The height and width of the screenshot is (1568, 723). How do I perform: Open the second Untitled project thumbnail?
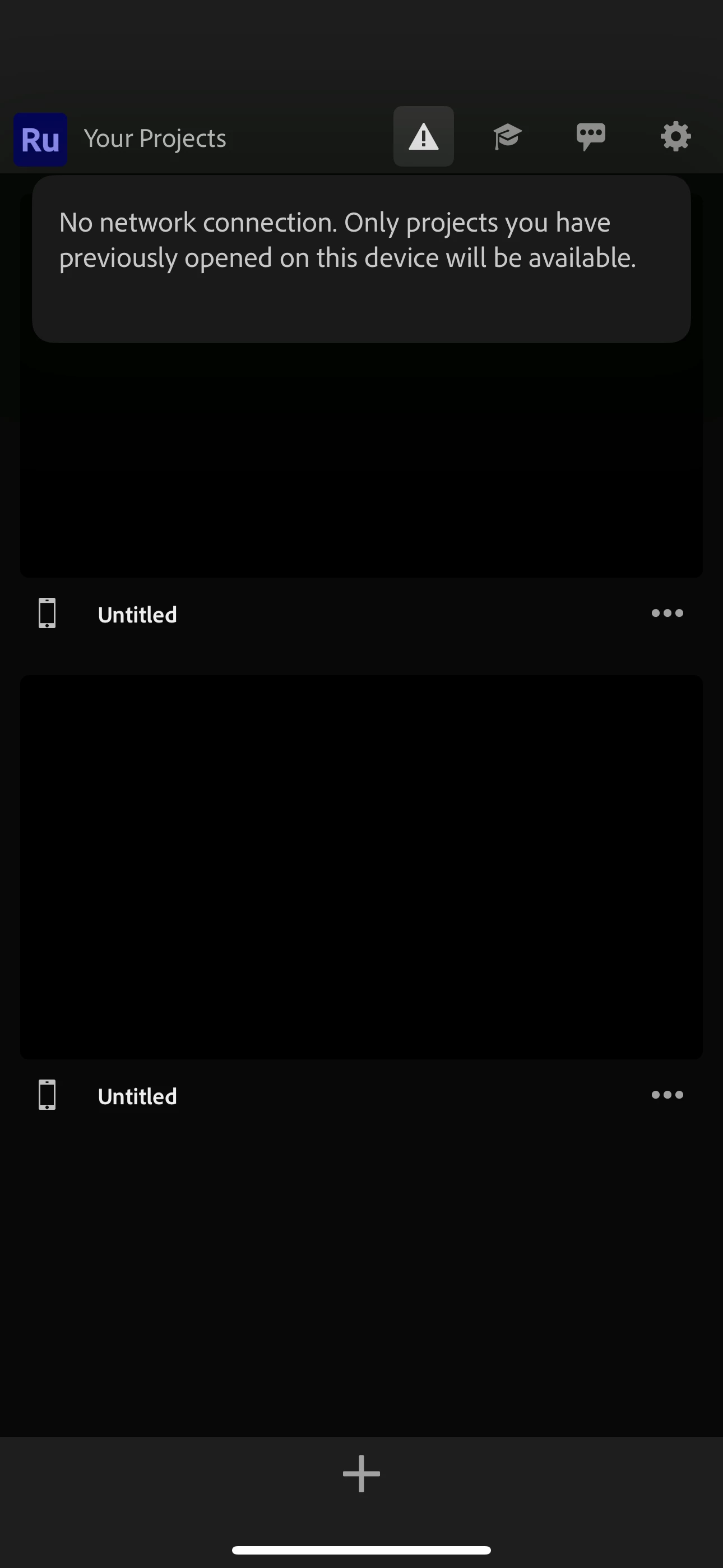point(361,867)
